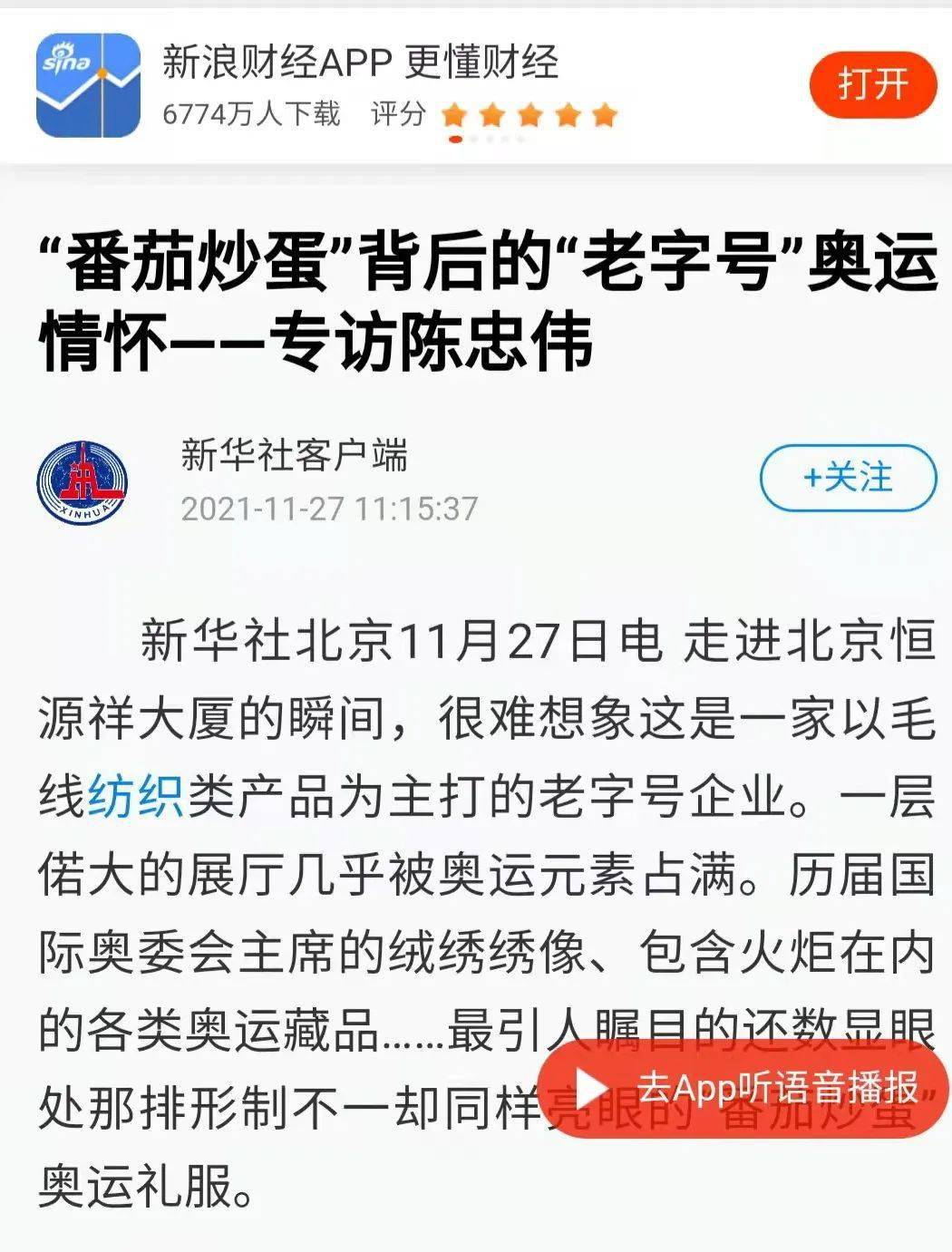952x1252 pixels.
Task: Open the 纺织 link in the article
Action: point(135,798)
